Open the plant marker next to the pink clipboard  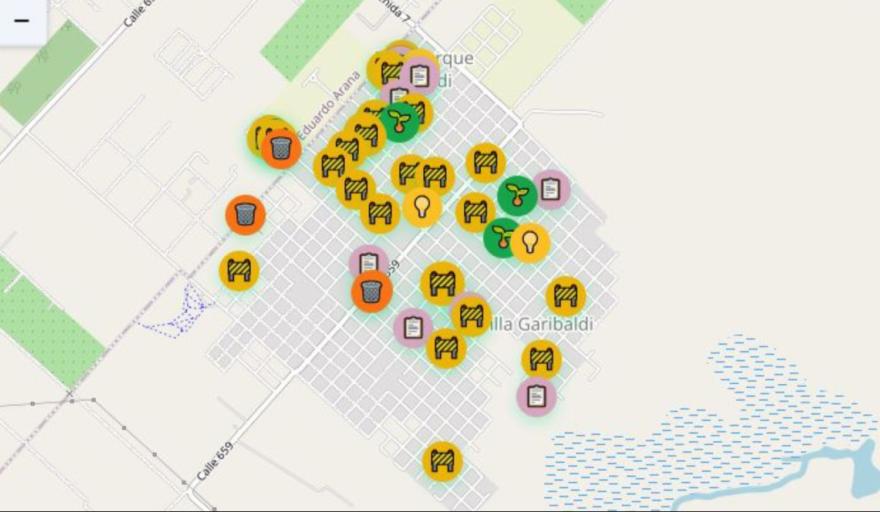click(517, 196)
